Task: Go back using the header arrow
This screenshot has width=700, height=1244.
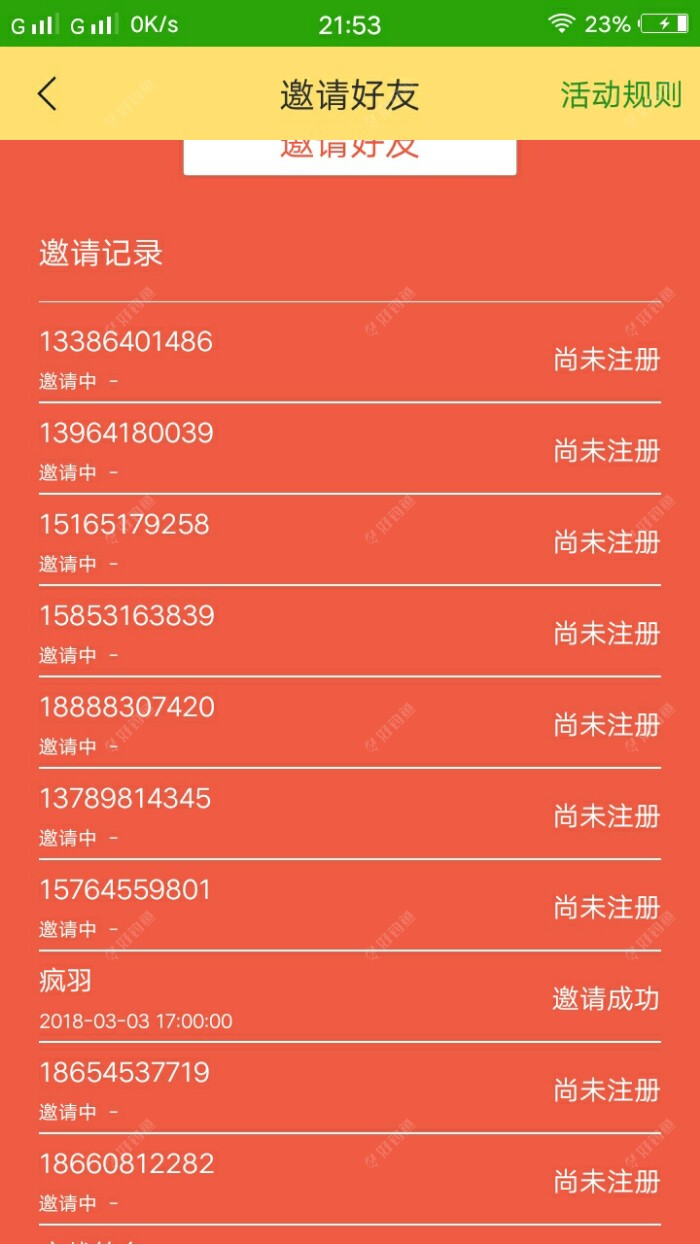Action: click(x=47, y=94)
